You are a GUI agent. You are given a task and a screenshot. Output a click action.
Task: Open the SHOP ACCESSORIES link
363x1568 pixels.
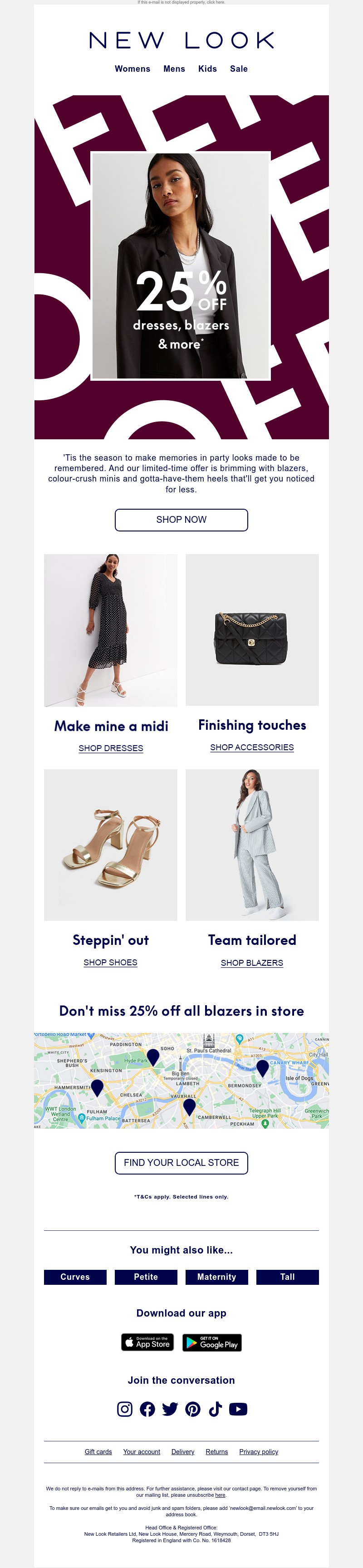click(252, 747)
